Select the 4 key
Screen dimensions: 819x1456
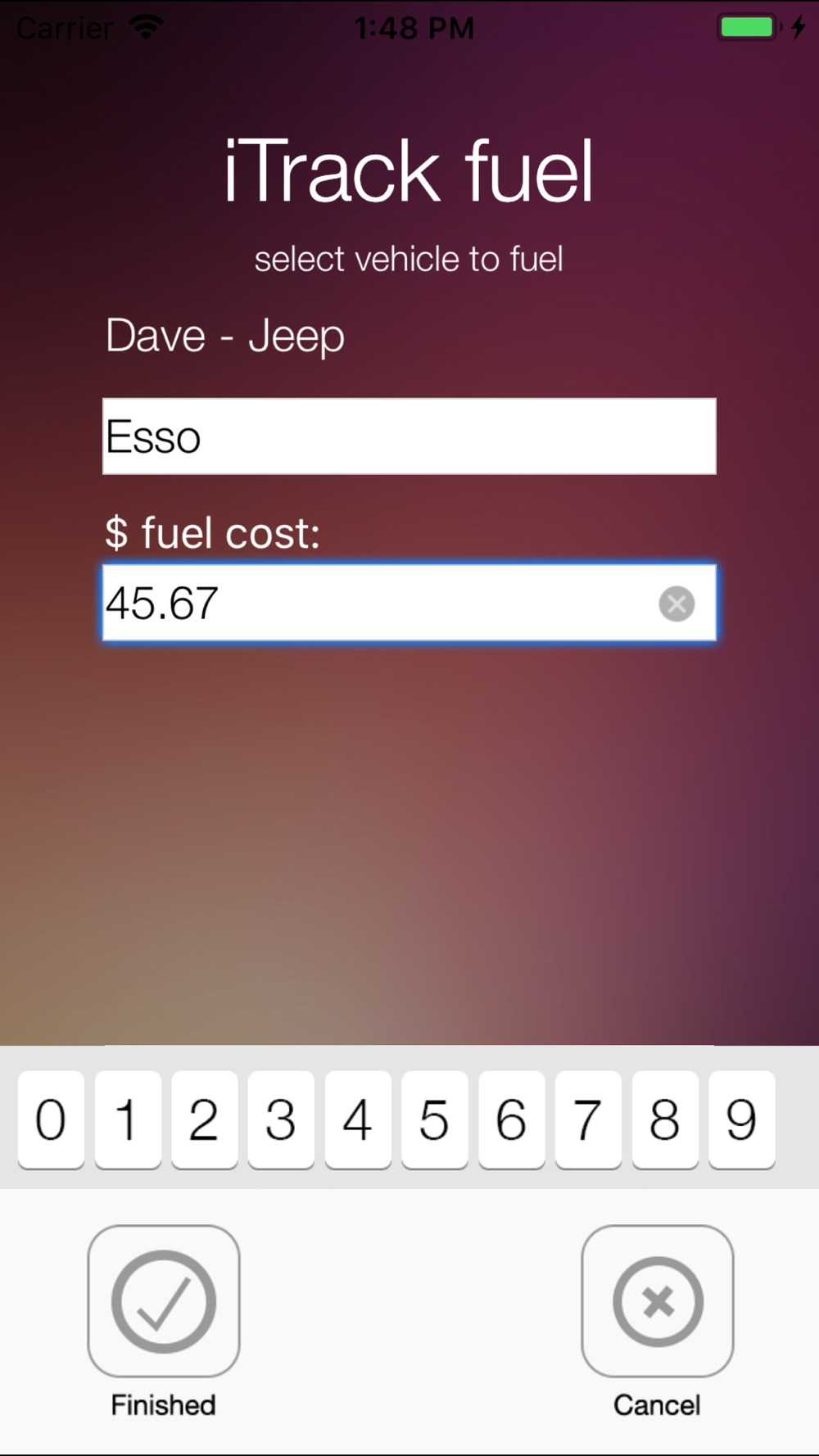point(358,1119)
